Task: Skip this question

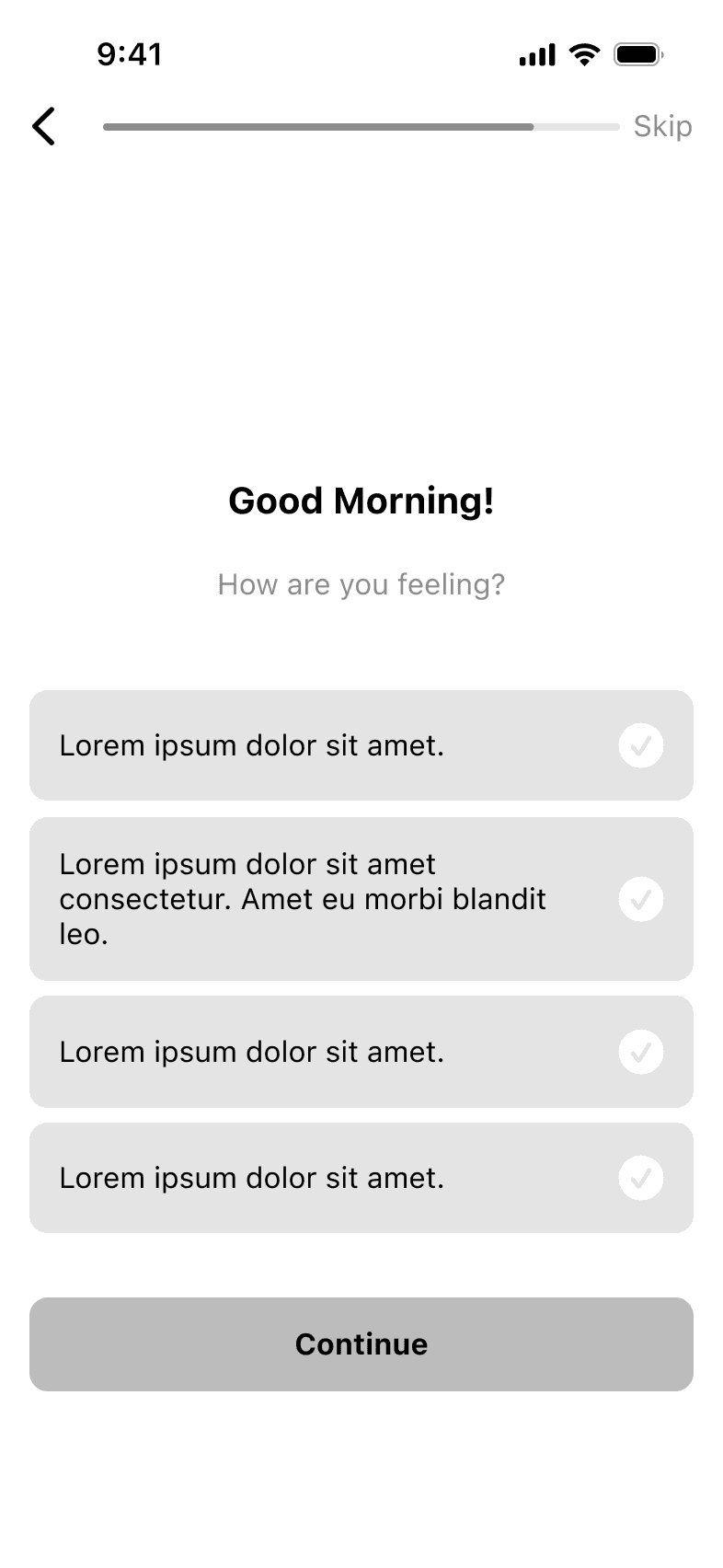Action: point(662,126)
